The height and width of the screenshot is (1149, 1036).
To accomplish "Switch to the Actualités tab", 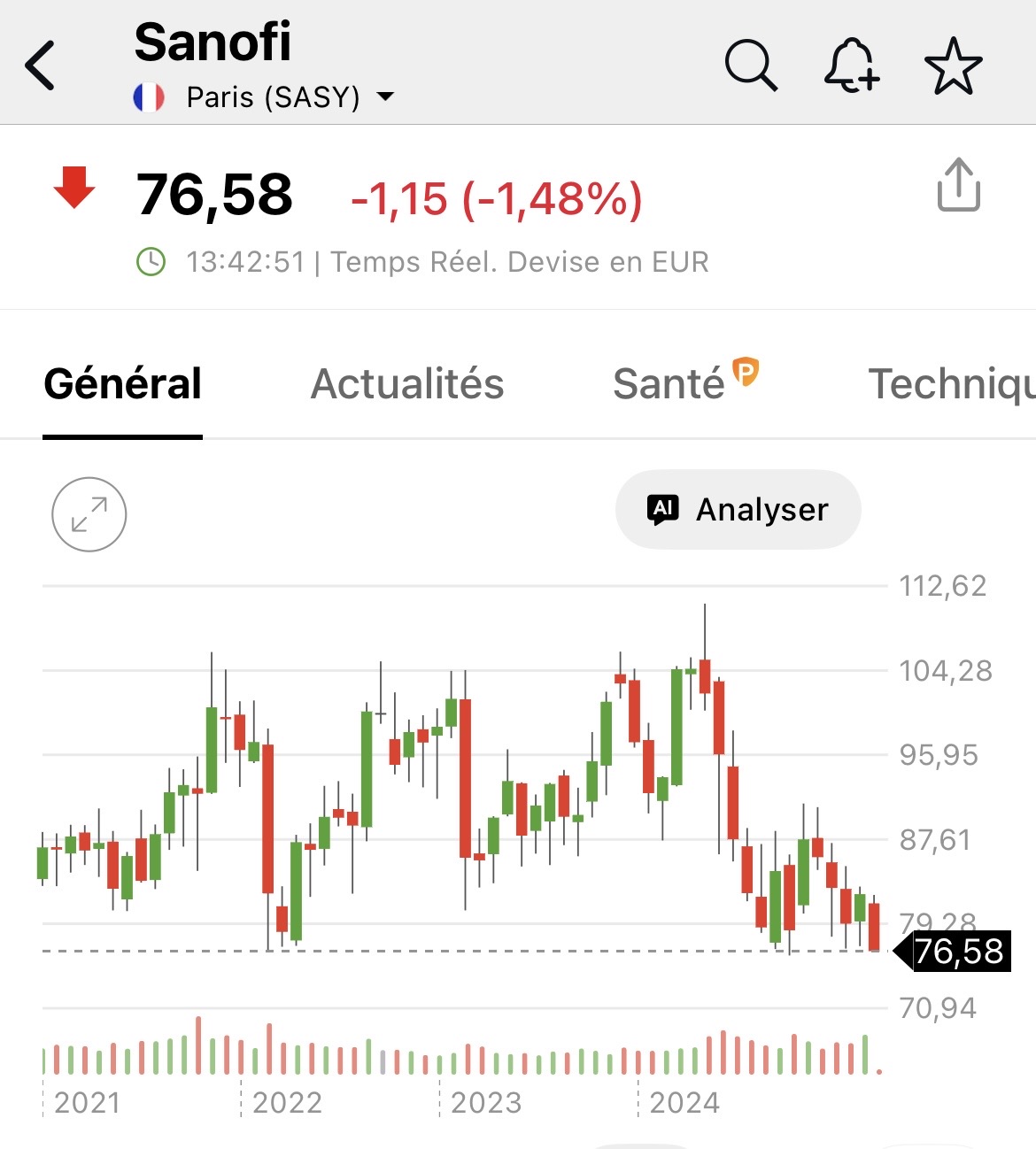I will tap(407, 384).
